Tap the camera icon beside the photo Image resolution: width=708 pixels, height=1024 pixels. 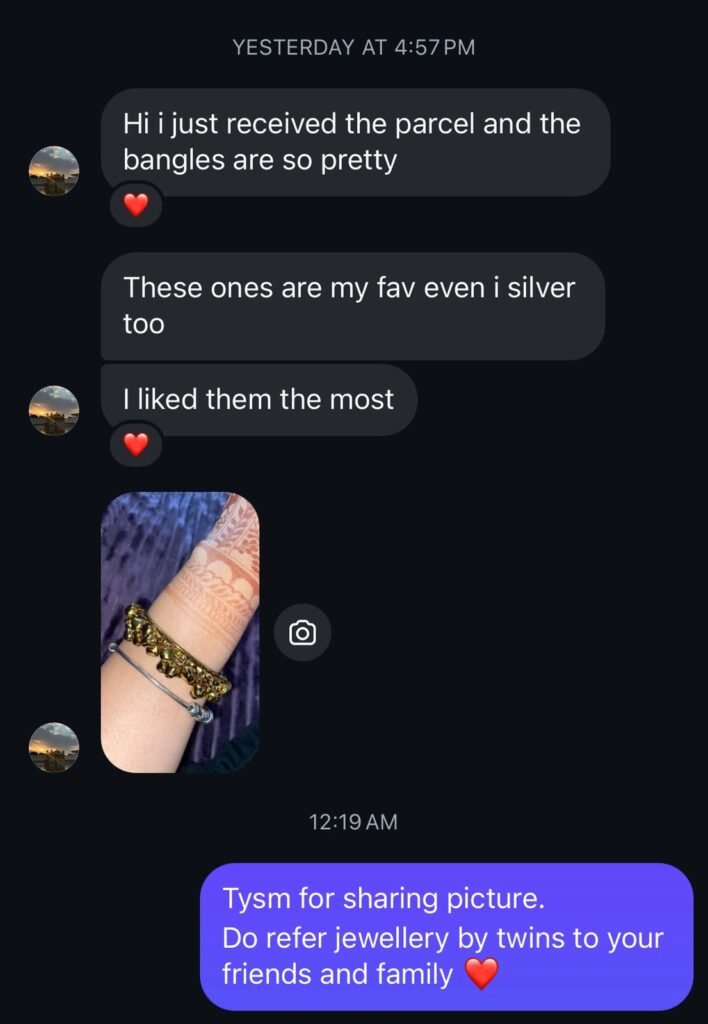[x=302, y=633]
